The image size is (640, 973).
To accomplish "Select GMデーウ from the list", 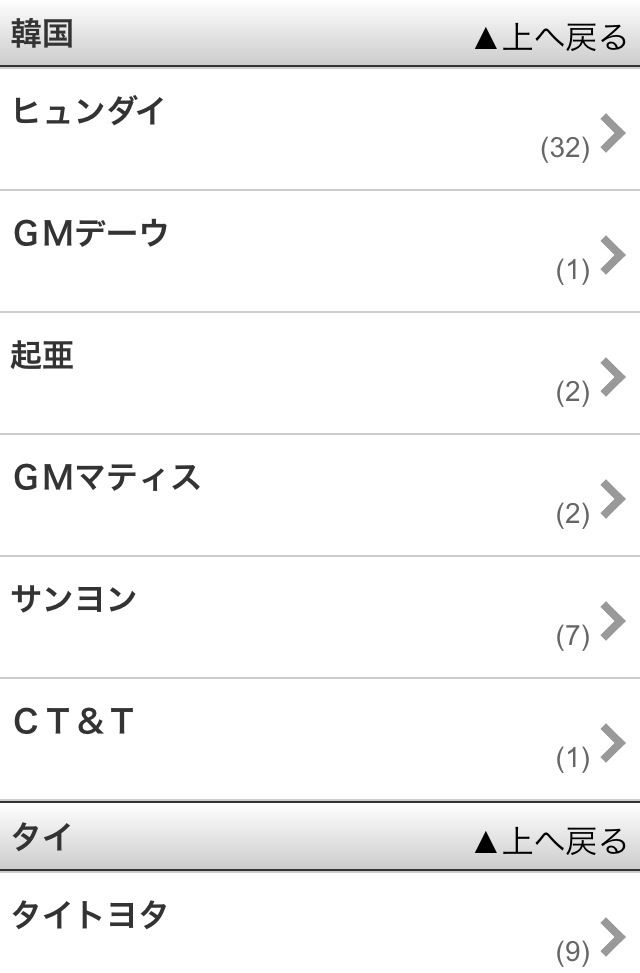I will (x=320, y=251).
